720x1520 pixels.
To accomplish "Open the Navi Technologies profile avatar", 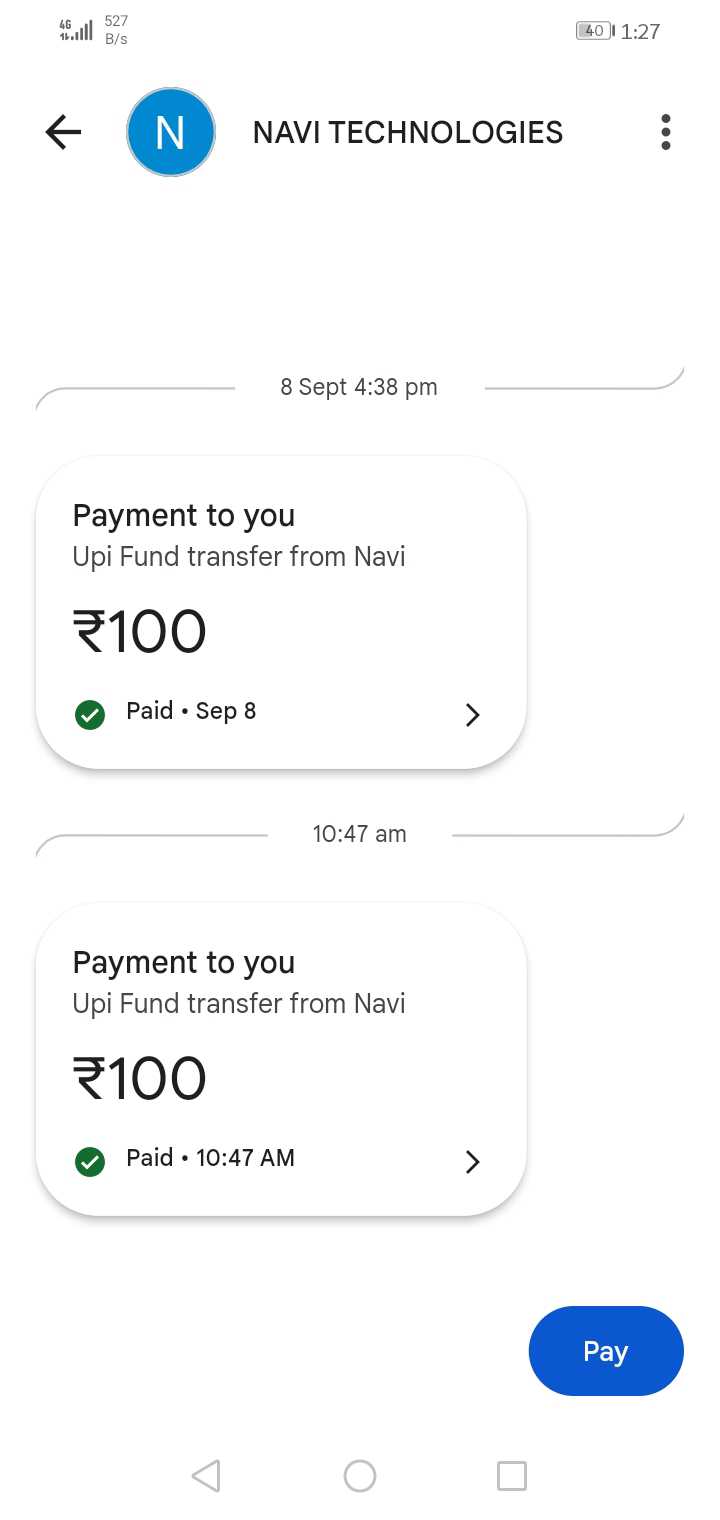I will tap(171, 132).
